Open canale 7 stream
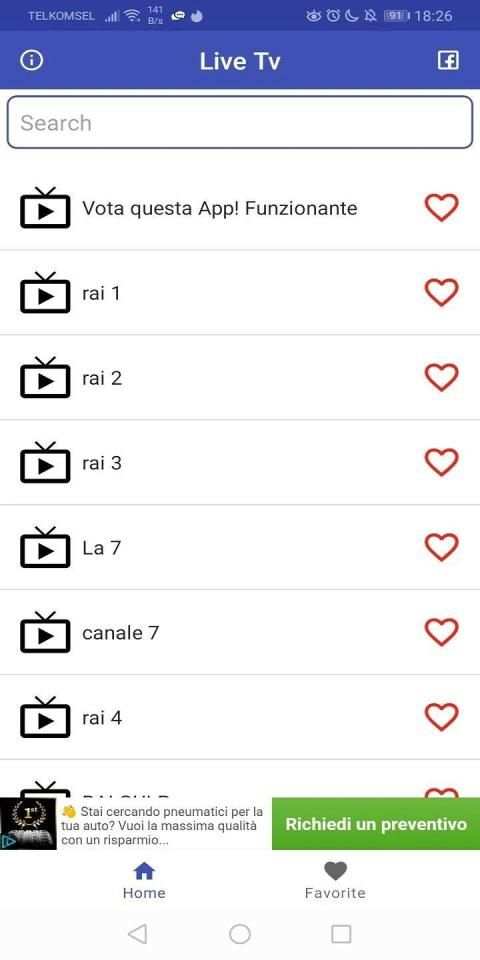This screenshot has width=480, height=960. pyautogui.click(x=240, y=632)
